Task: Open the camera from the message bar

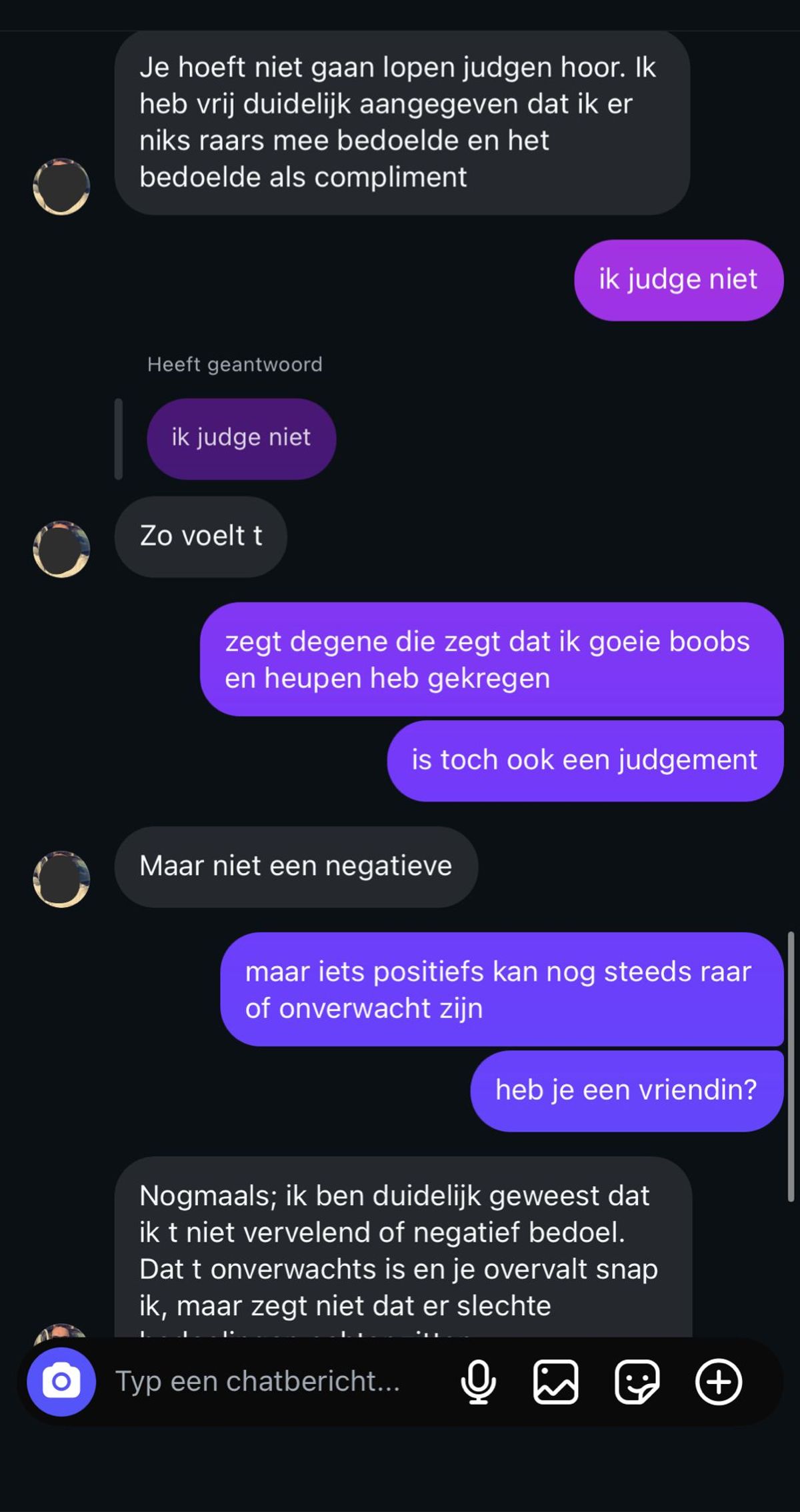Action: (x=61, y=1381)
